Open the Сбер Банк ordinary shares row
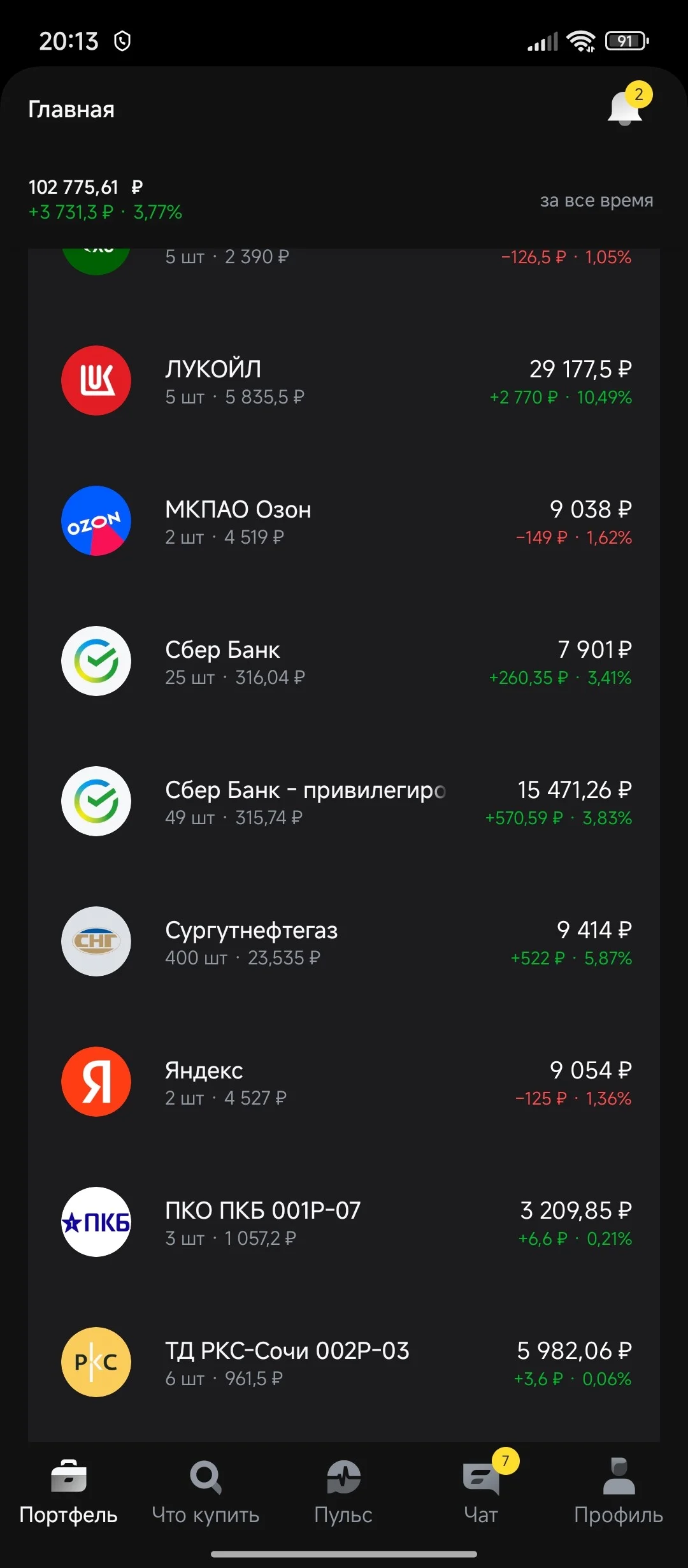The image size is (688, 1568). (344, 662)
